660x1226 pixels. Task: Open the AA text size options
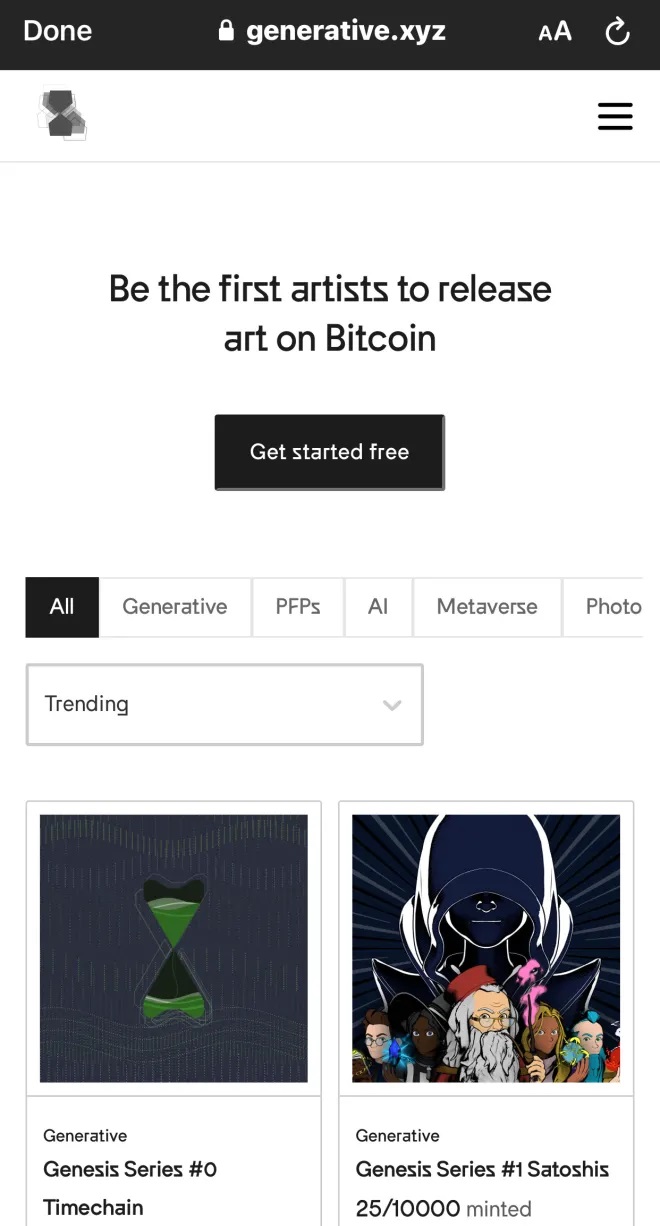click(555, 32)
